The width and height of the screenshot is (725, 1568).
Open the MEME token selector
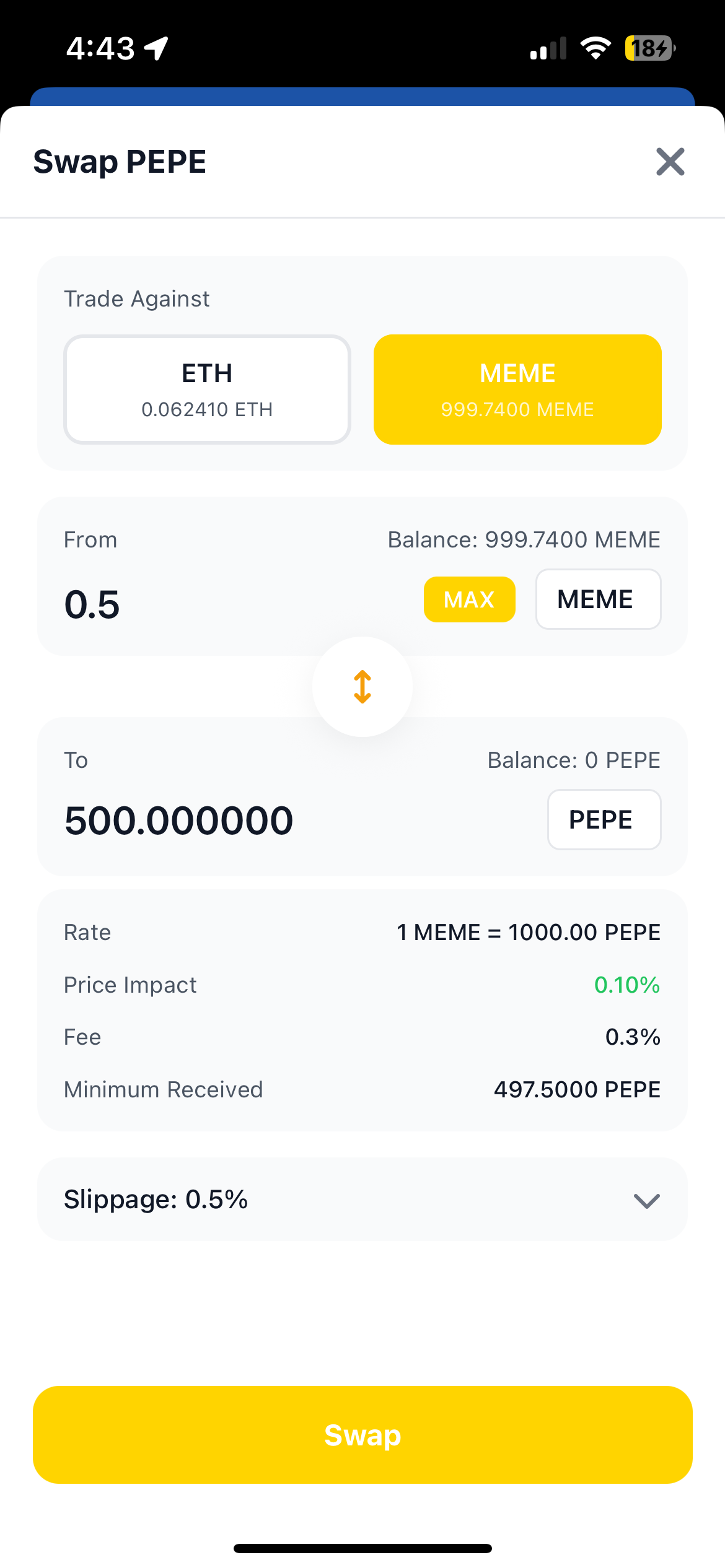pyautogui.click(x=597, y=599)
